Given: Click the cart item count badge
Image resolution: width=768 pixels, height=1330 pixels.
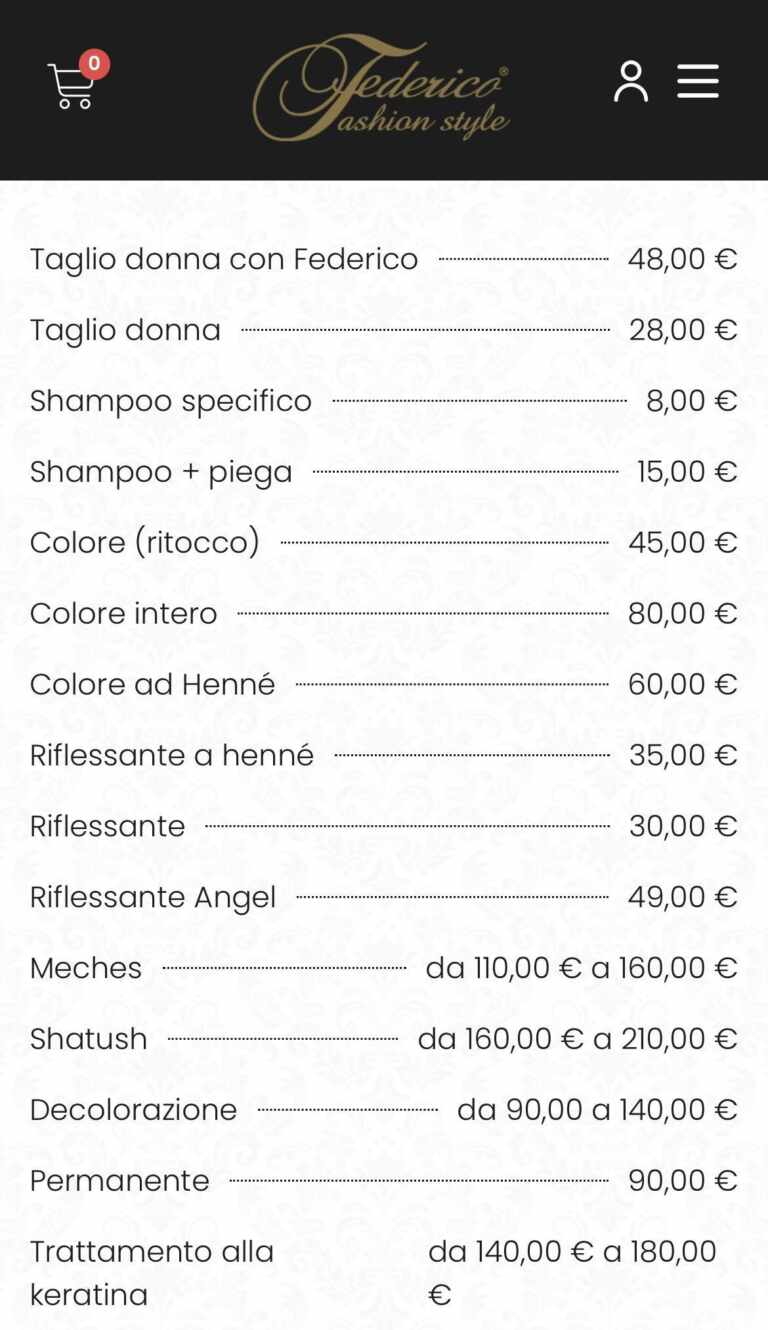Looking at the screenshot, I should click(x=92, y=63).
